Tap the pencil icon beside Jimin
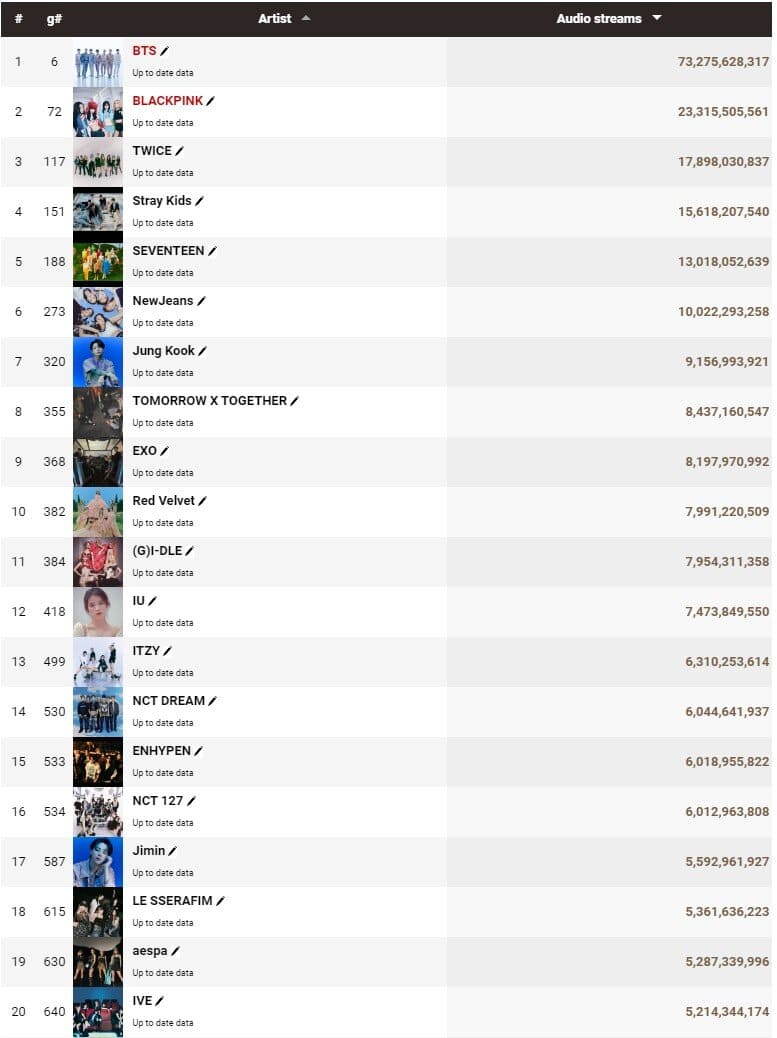Screen dimensions: 777x1038 [173, 851]
